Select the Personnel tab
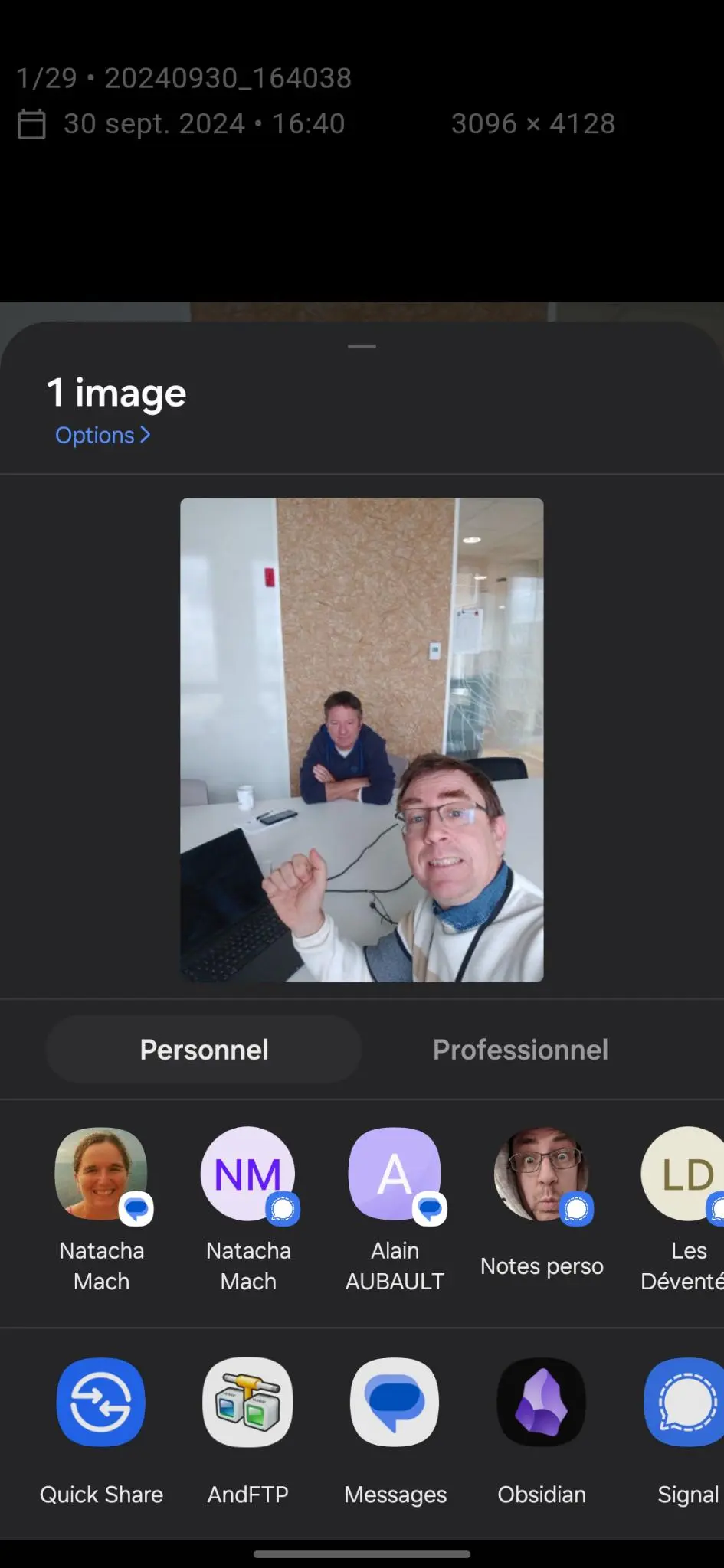Viewport: 724px width, 1568px height. click(204, 1050)
